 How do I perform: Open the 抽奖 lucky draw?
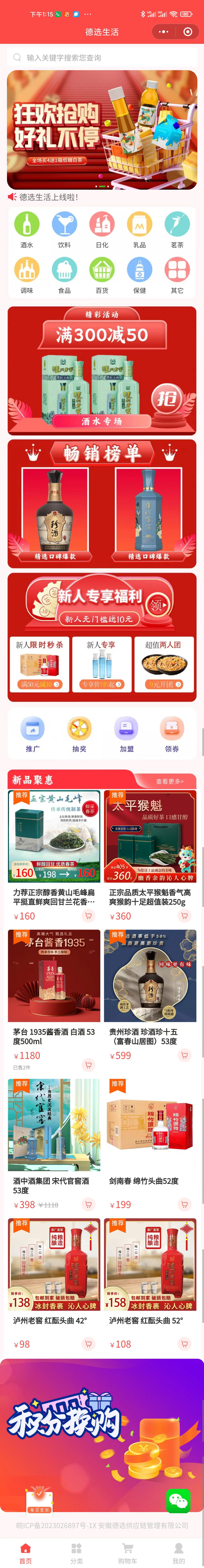point(79,734)
